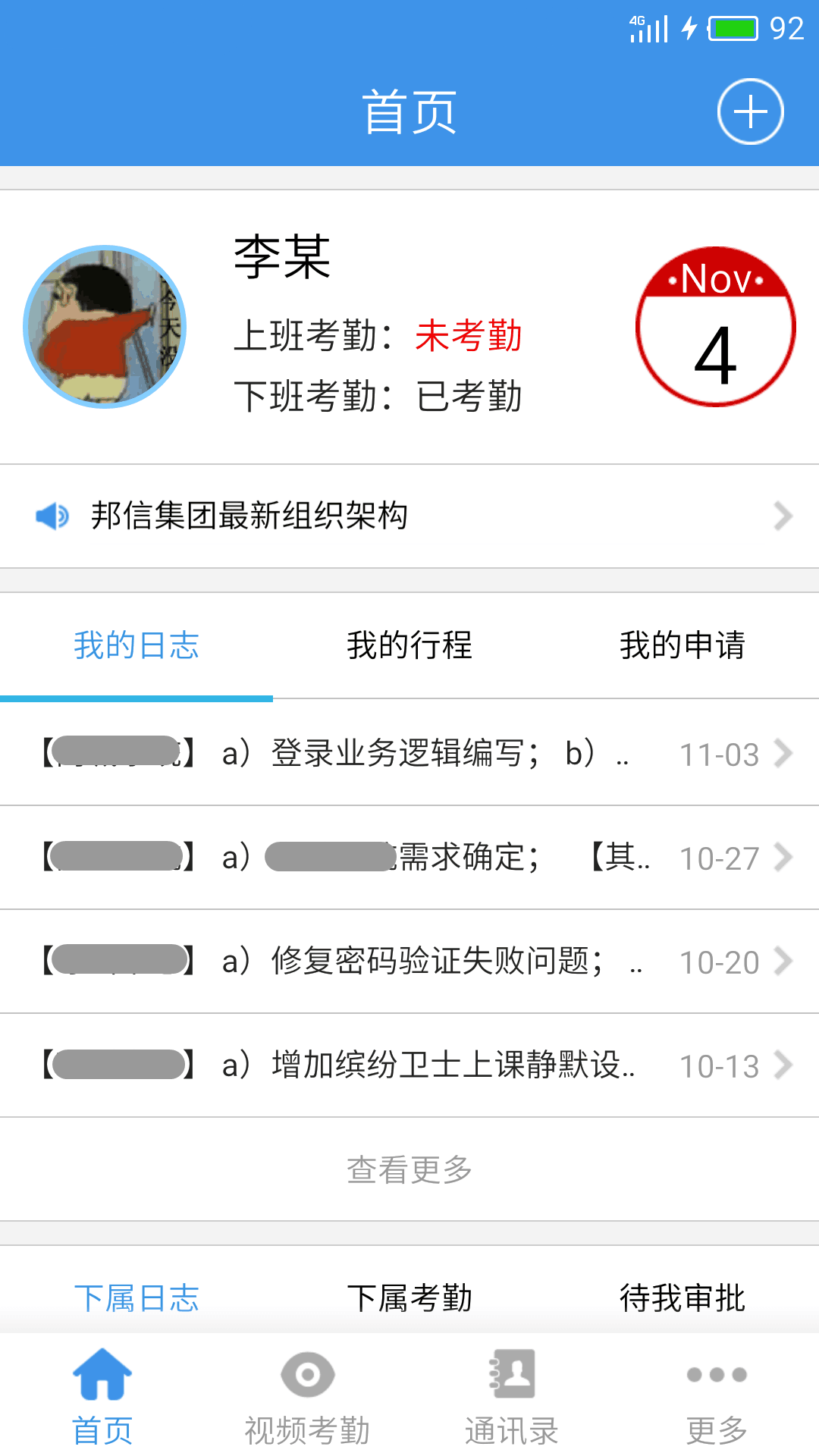Viewport: 819px width, 1456px height.
Task: View the 10-20 log about 修复密码验证失败问题
Action: tap(409, 962)
